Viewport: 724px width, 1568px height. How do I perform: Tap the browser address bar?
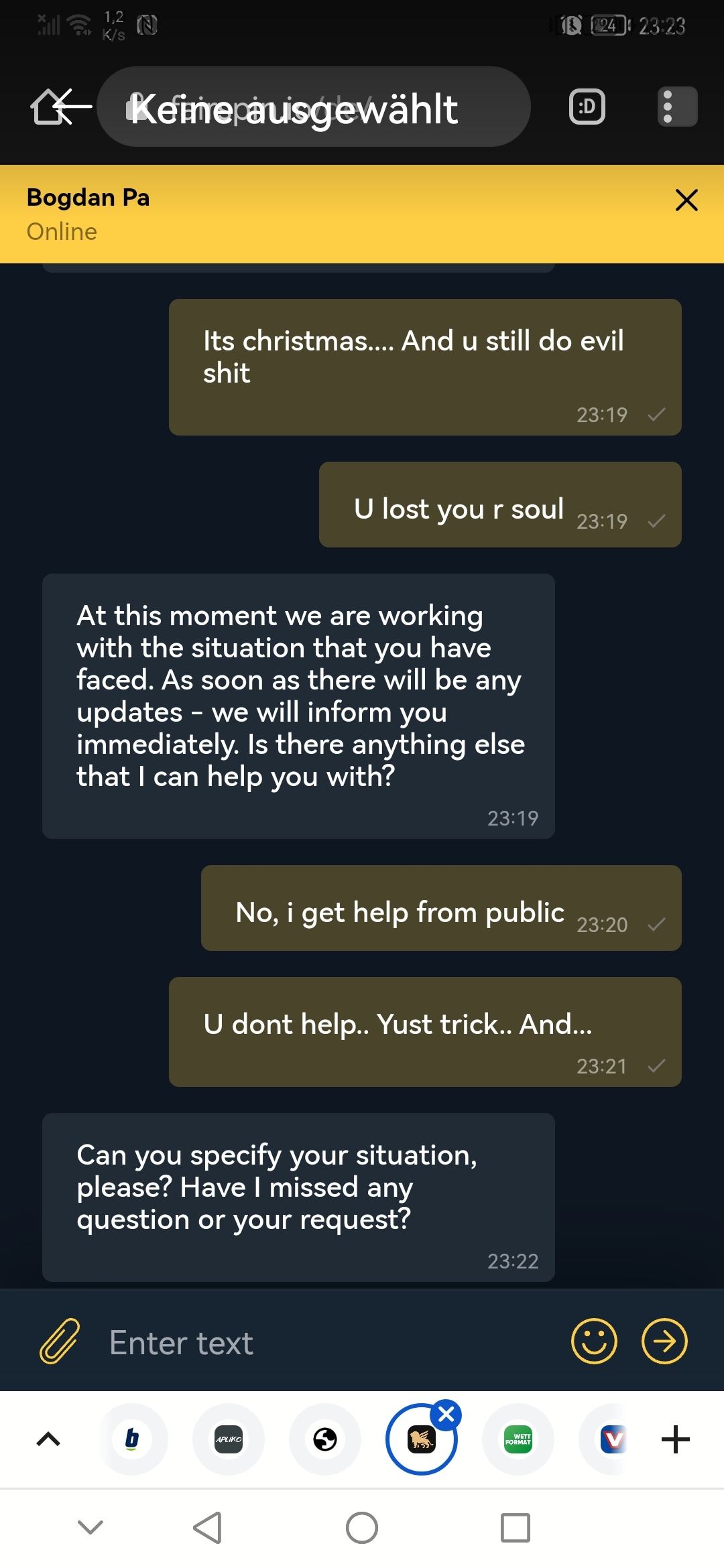tap(314, 107)
